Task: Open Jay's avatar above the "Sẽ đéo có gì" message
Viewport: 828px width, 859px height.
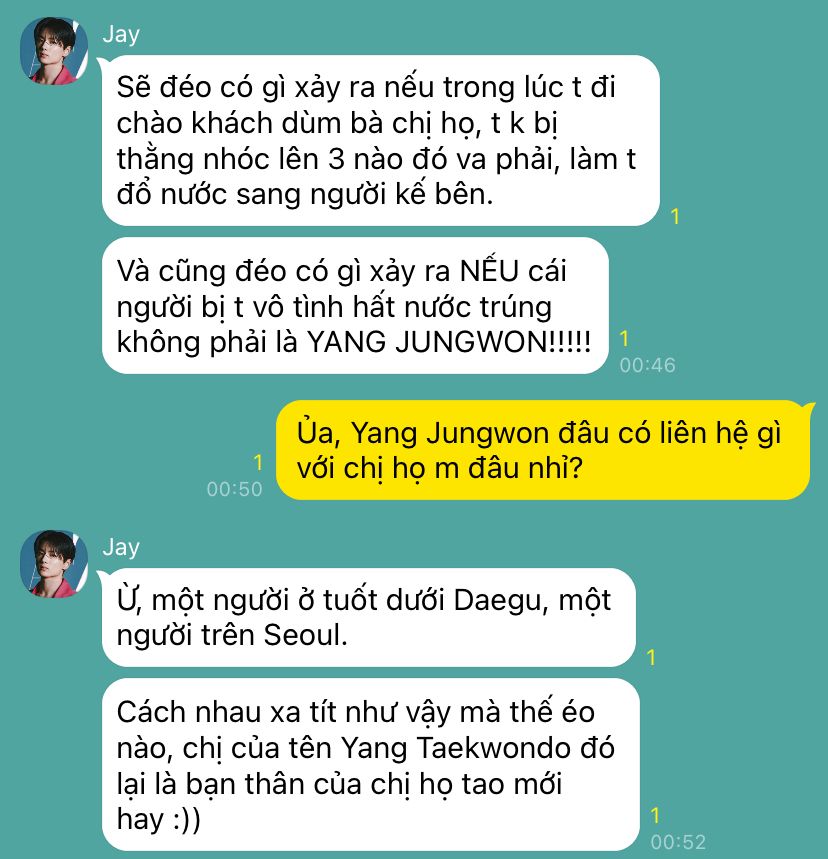Action: (x=54, y=52)
